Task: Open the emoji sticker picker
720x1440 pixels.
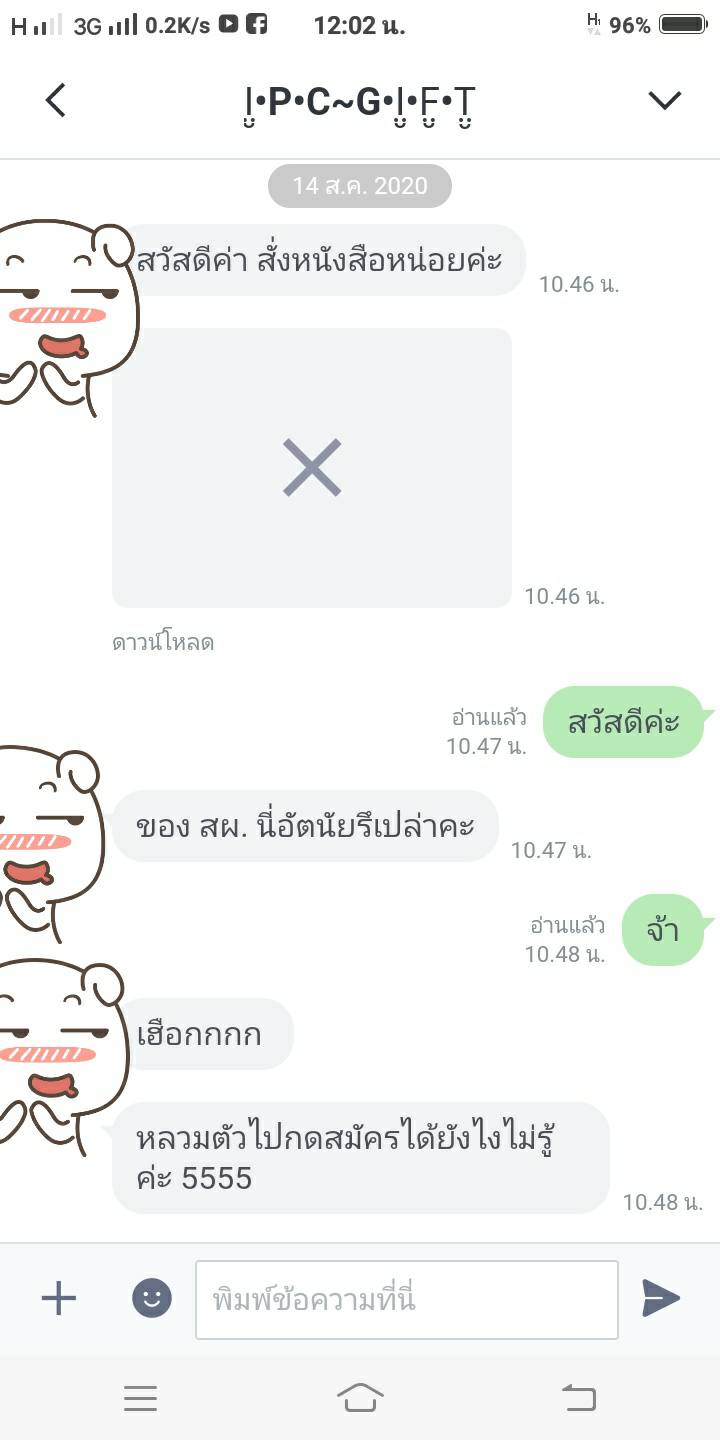Action: coord(152,1298)
